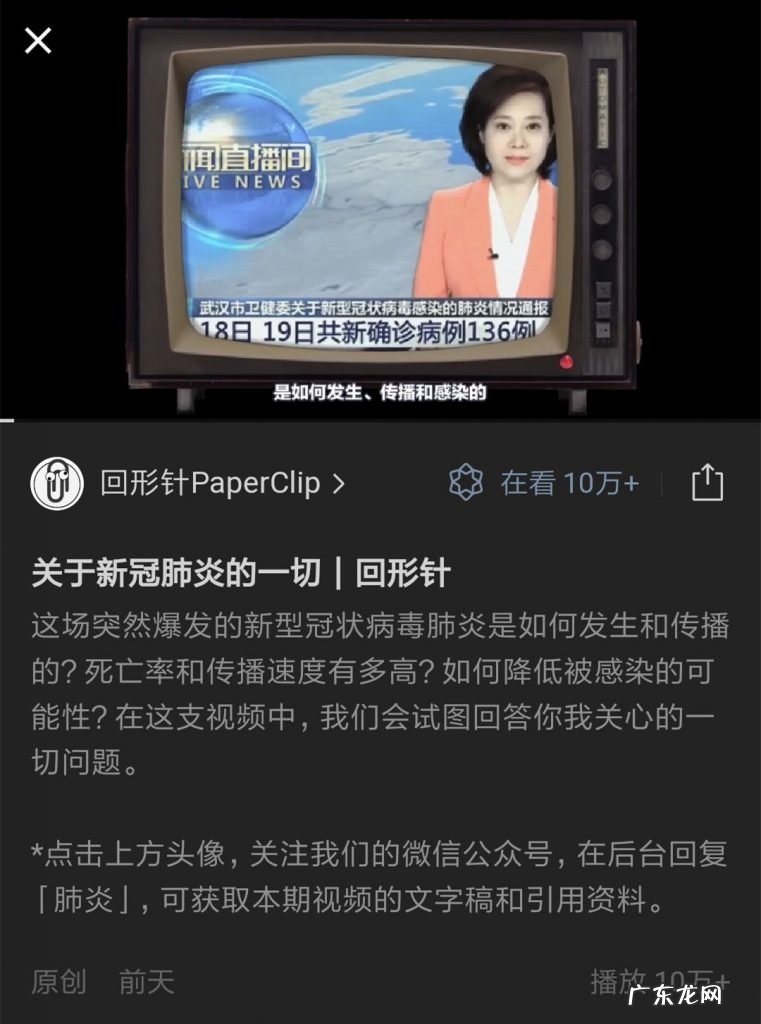Tap the 回形针PaperClip paperclip avatar icon
Viewport: 761px width, 1024px height.
(56, 485)
